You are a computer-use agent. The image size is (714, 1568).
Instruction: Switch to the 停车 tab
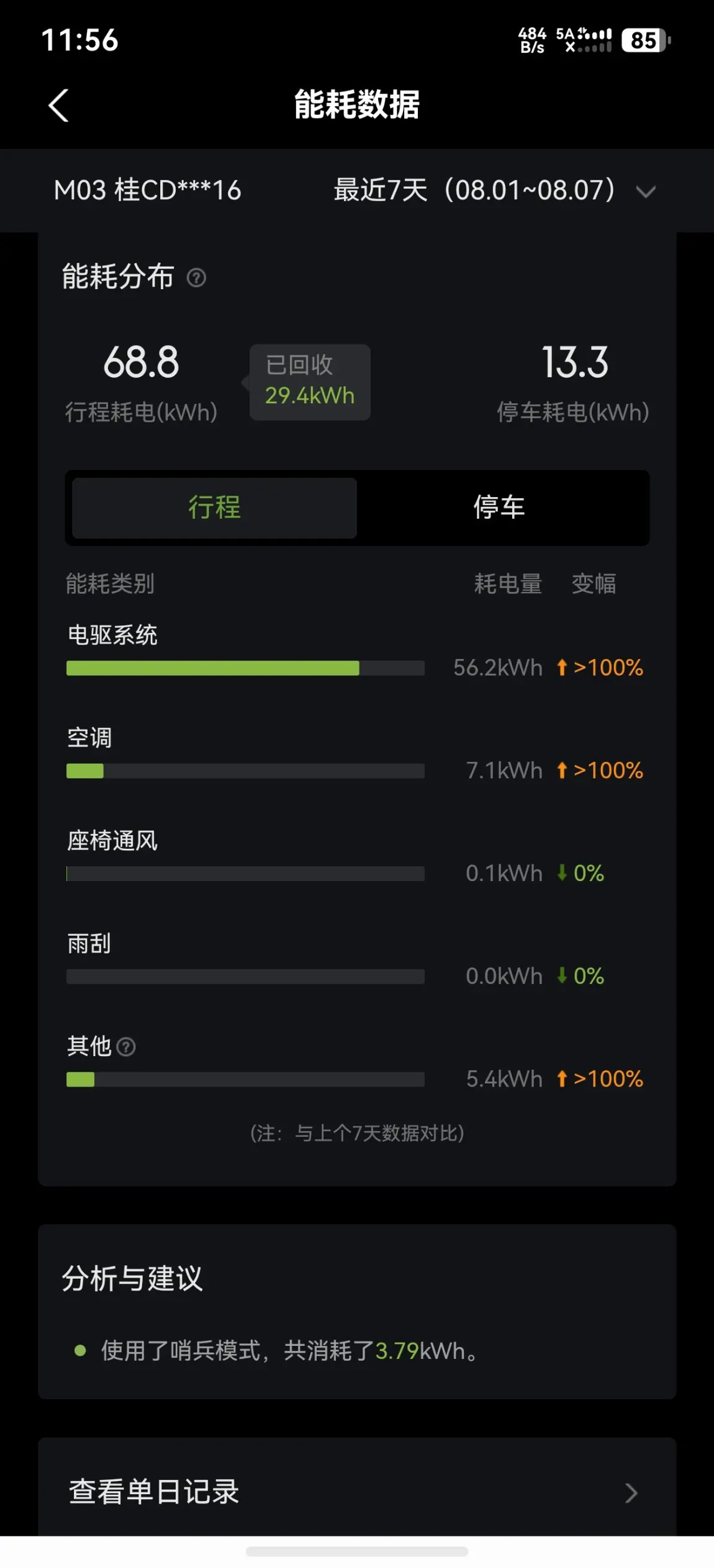coord(500,507)
